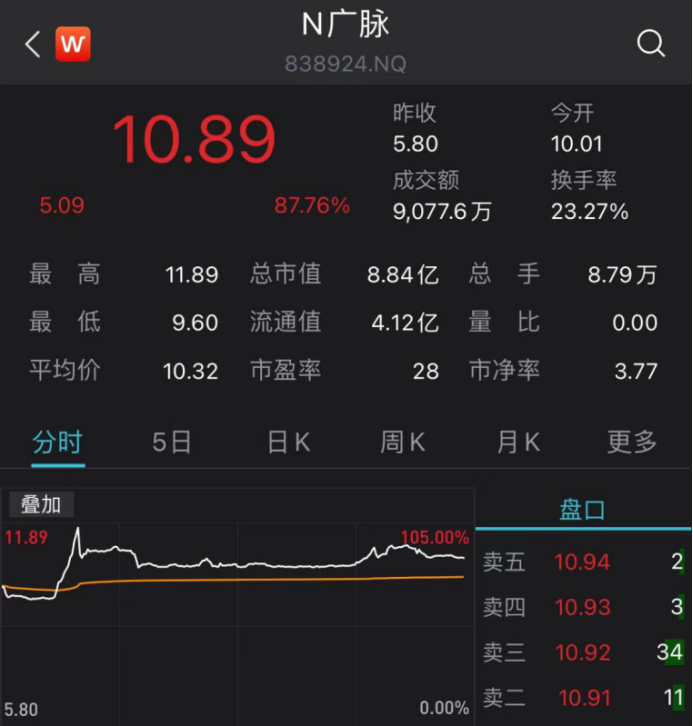Select the 月K chart tab
The height and width of the screenshot is (726, 693).
[x=518, y=442]
